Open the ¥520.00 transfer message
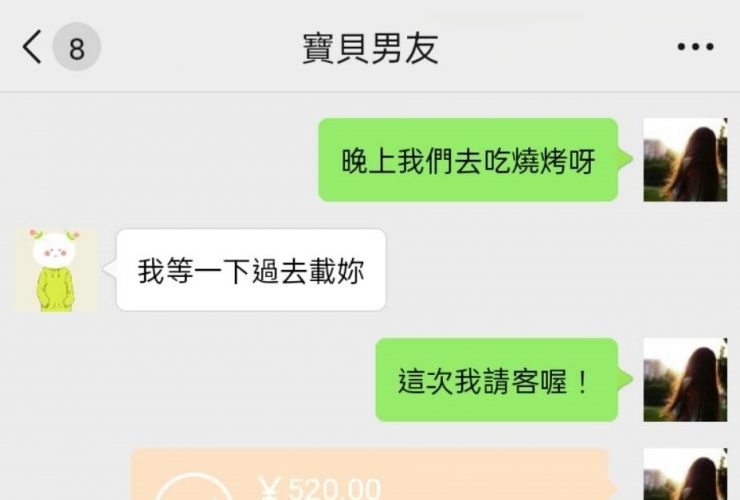The height and width of the screenshot is (500, 740). tap(370, 477)
